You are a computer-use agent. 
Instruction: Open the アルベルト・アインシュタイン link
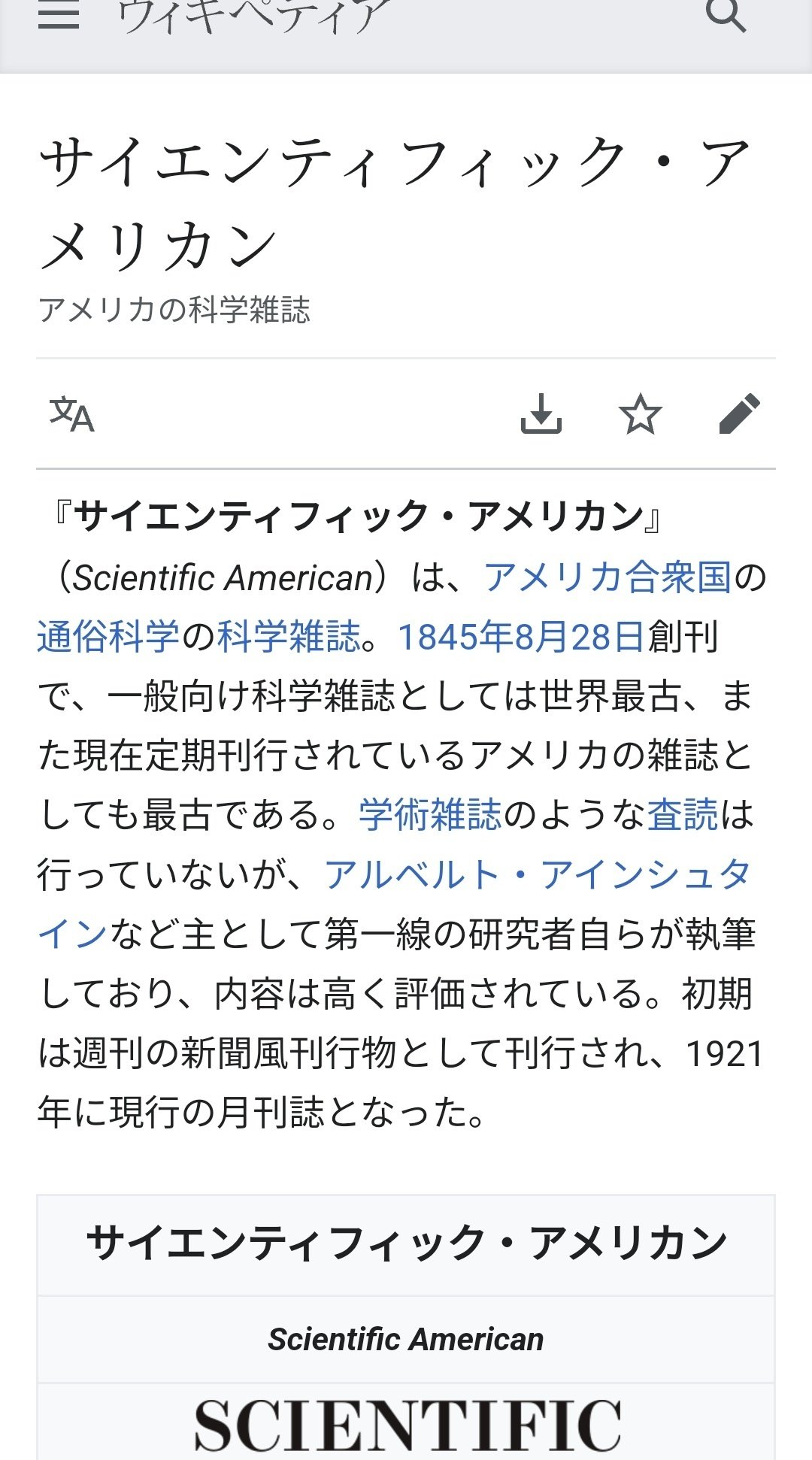(x=538, y=874)
